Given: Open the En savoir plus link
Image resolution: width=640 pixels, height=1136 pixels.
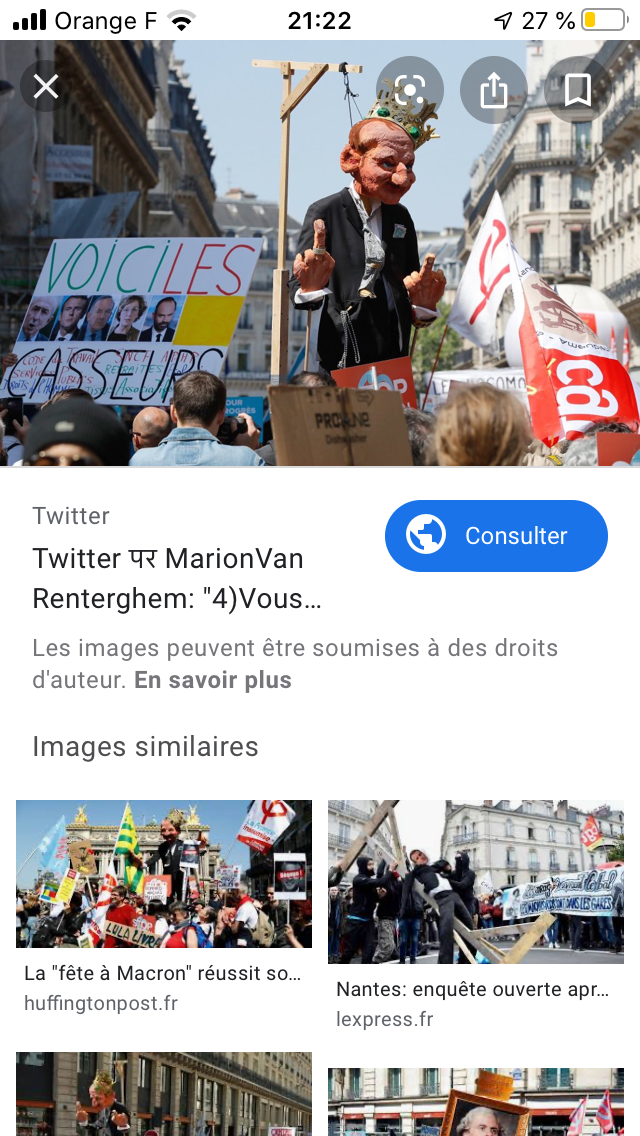Looking at the screenshot, I should pos(213,680).
